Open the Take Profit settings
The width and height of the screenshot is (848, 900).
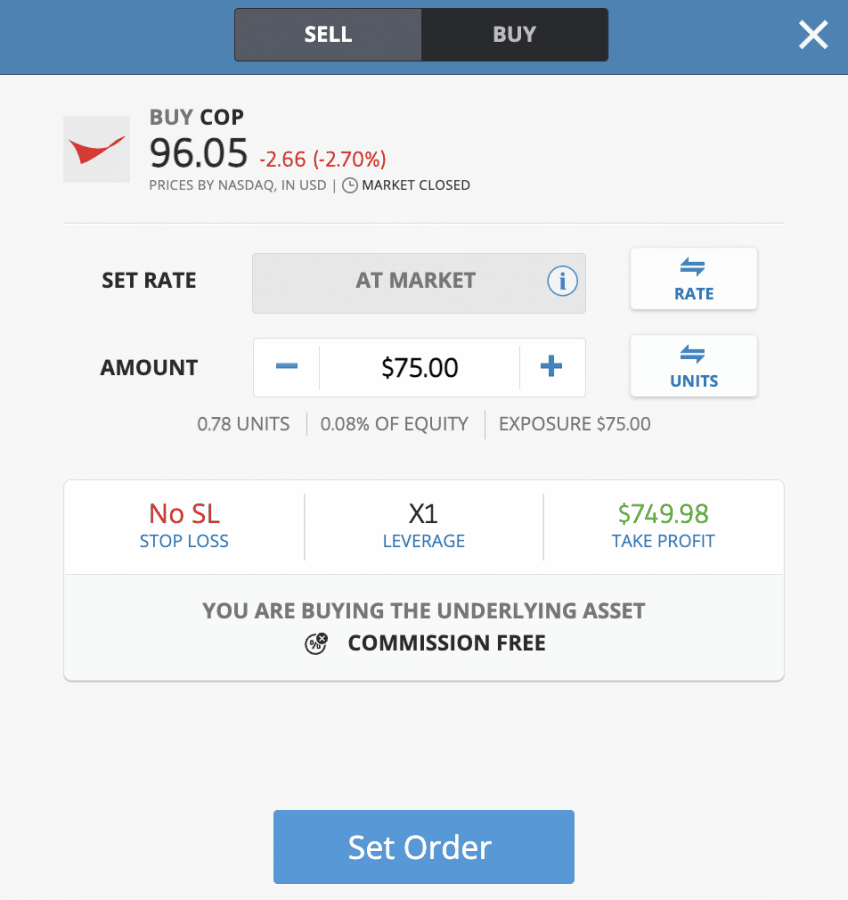tap(663, 527)
